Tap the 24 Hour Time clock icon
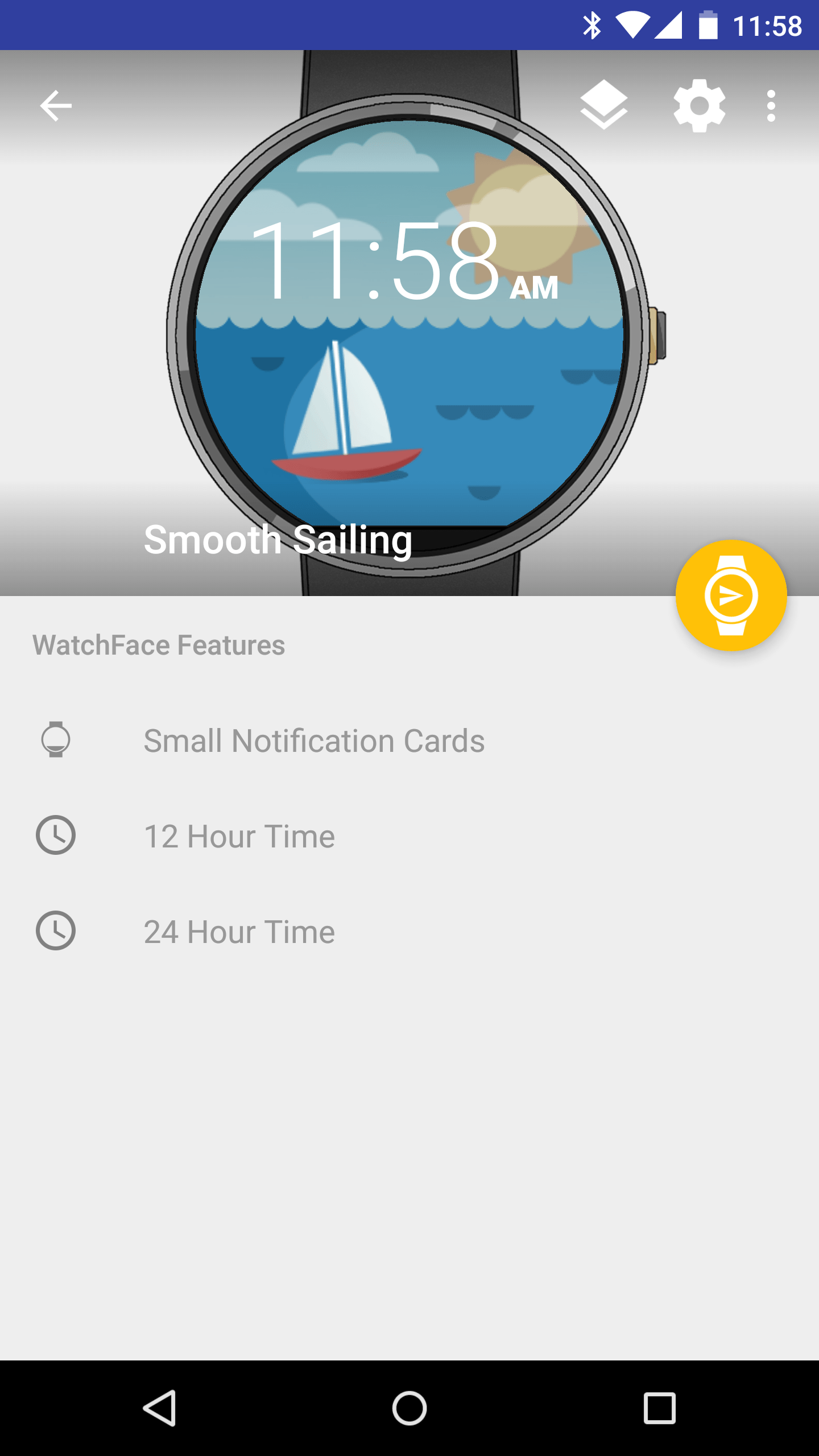The width and height of the screenshot is (819, 1456). (57, 931)
